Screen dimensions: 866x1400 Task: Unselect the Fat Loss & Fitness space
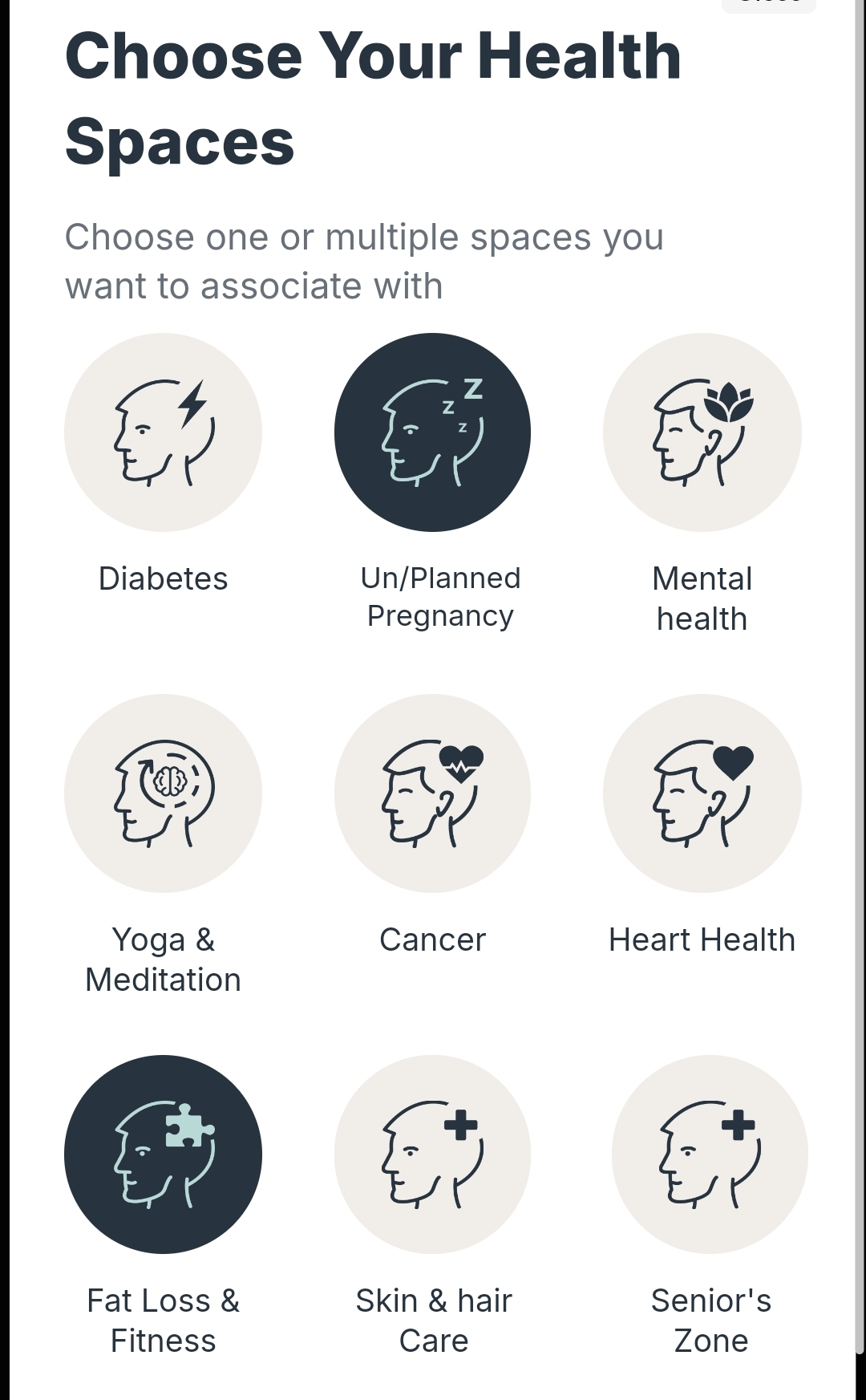click(163, 1154)
